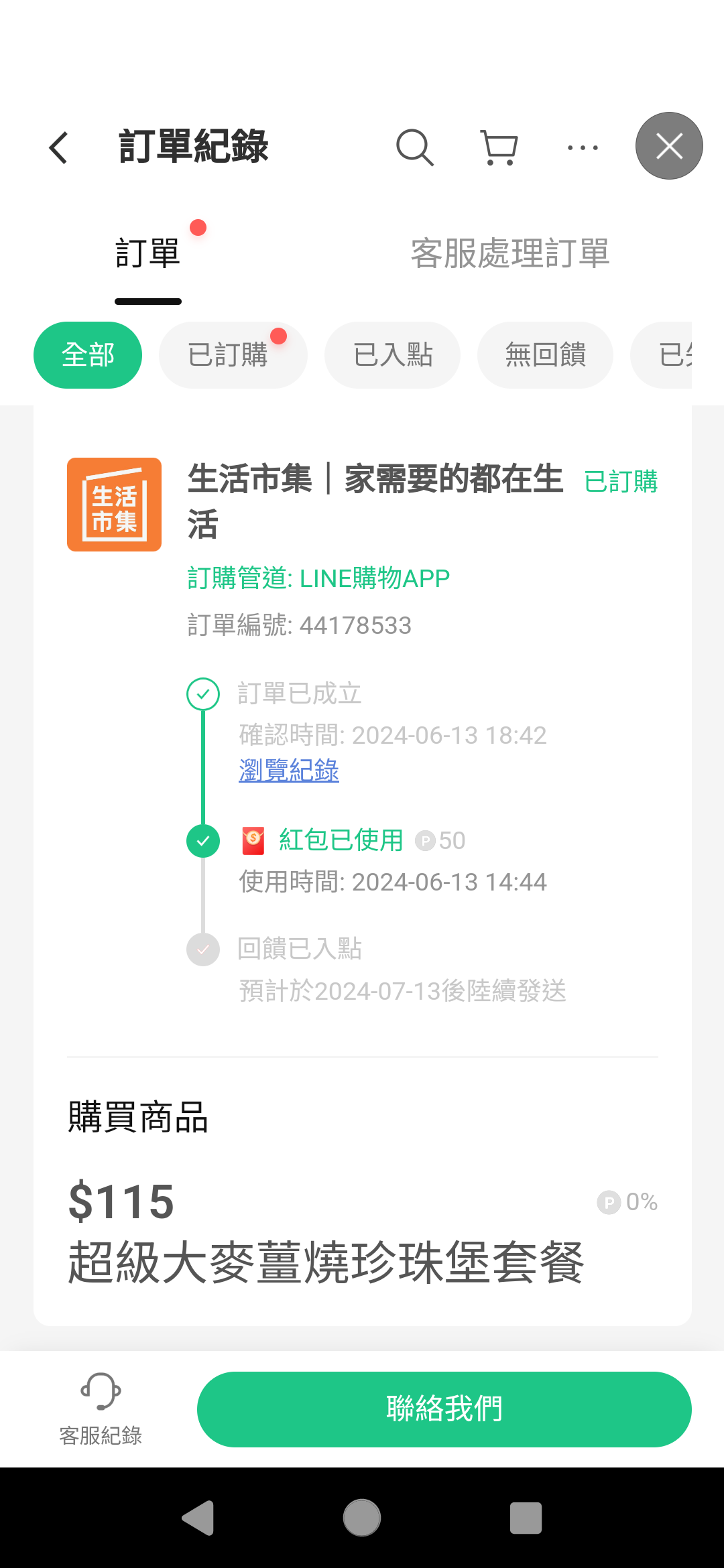
Task: Close the page with the X button
Action: coord(668,146)
